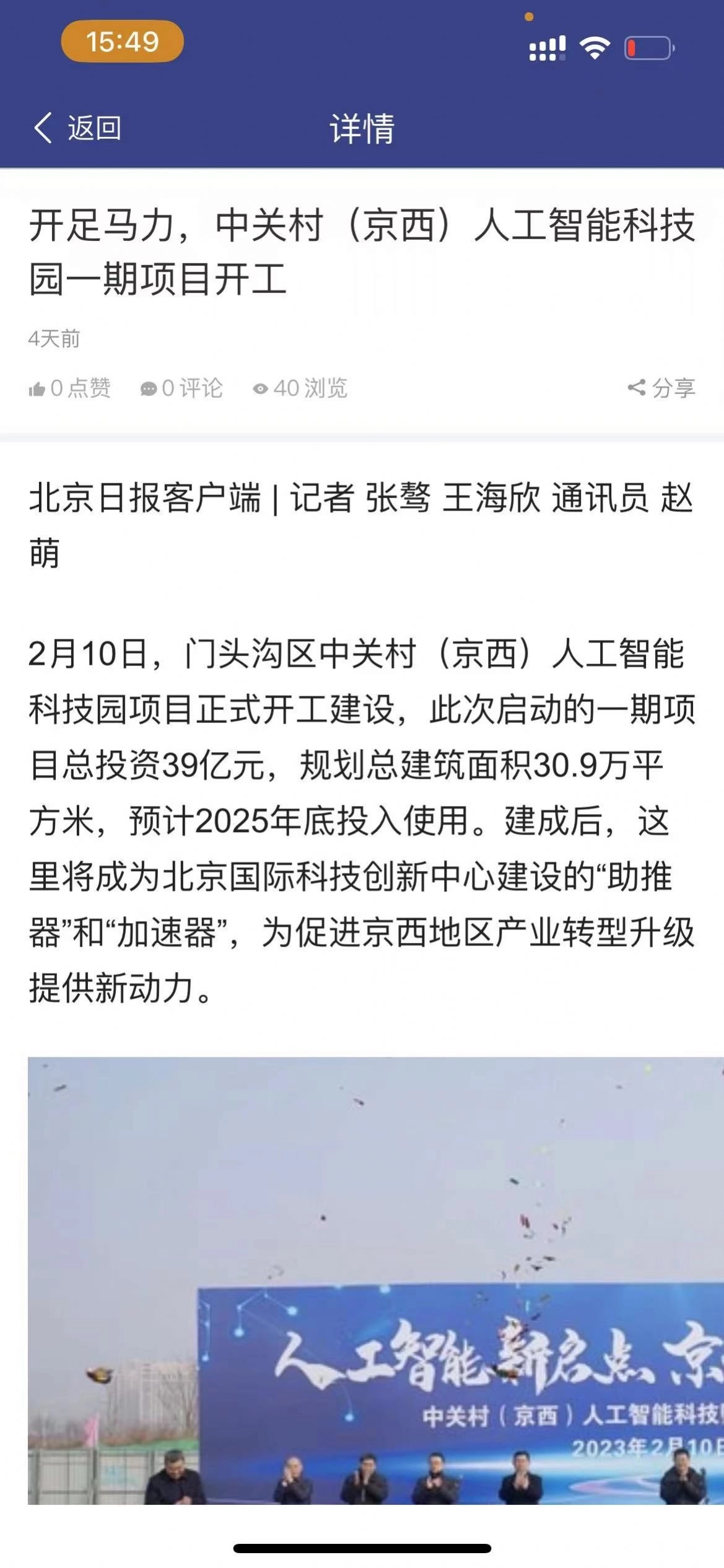Tap the home indicator bar
The image size is (724, 1568).
tap(362, 1546)
